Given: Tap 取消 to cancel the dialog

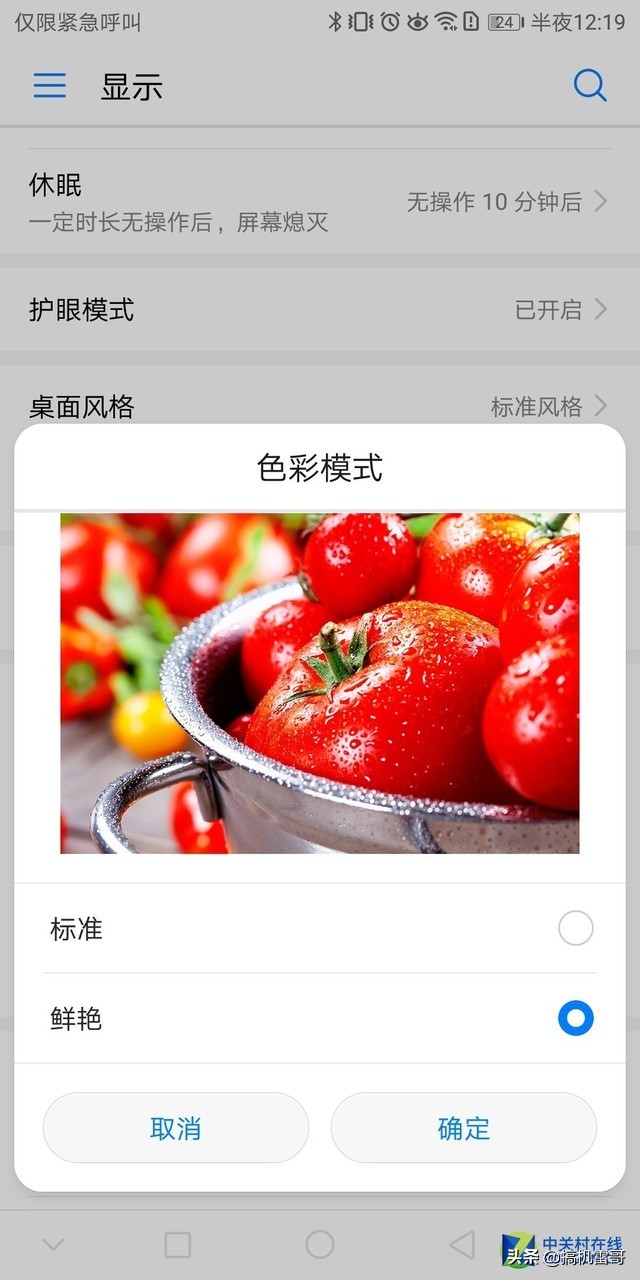Looking at the screenshot, I should 176,1128.
